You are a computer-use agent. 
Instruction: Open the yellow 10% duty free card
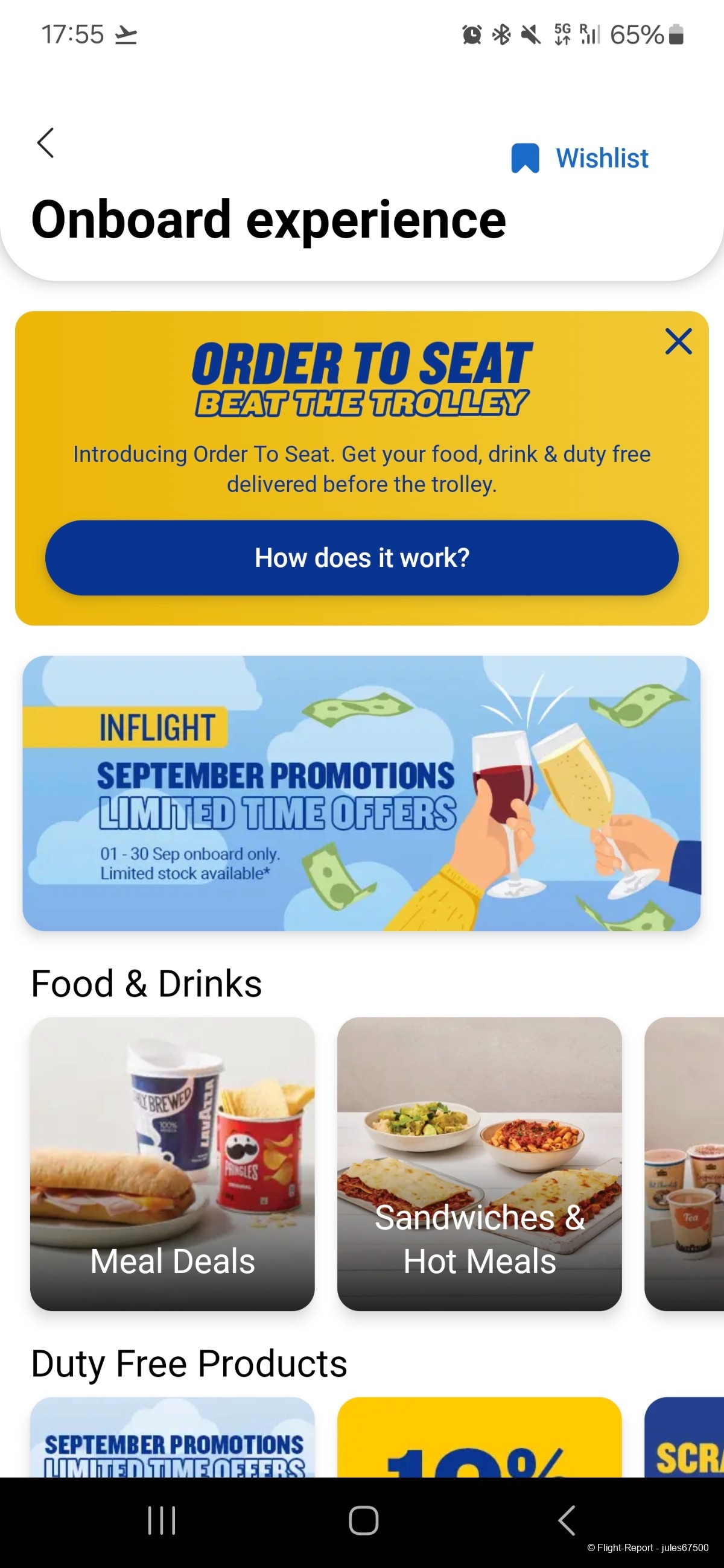coord(479,1440)
